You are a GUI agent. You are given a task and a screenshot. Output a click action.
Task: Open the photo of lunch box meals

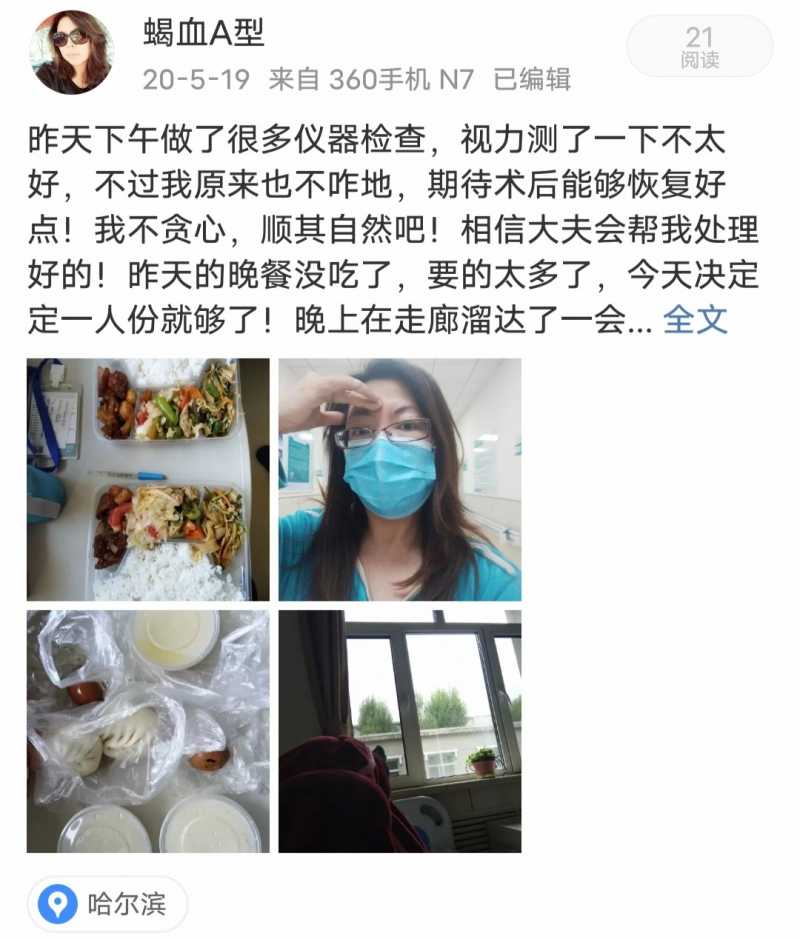[x=148, y=479]
